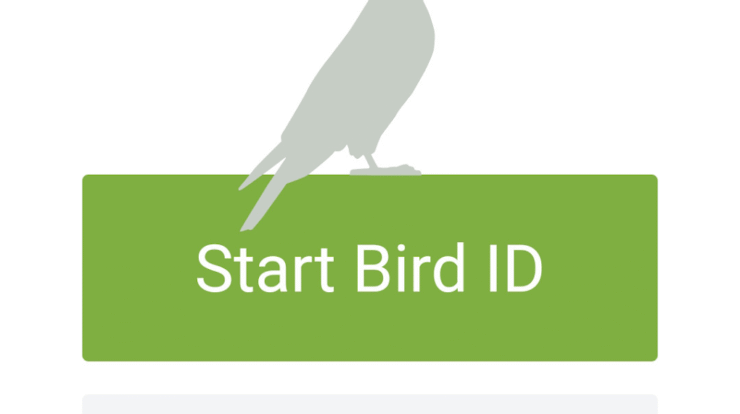Tap the Start Bird ID button

(369, 268)
